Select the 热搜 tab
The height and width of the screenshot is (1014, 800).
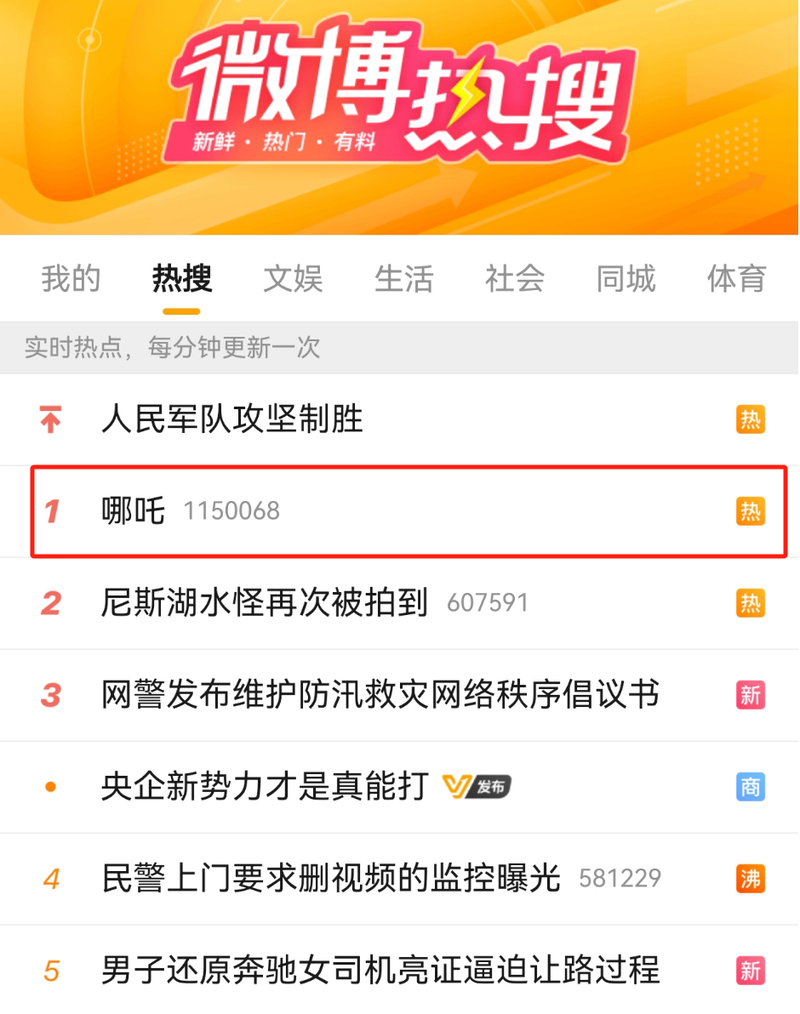point(182,279)
